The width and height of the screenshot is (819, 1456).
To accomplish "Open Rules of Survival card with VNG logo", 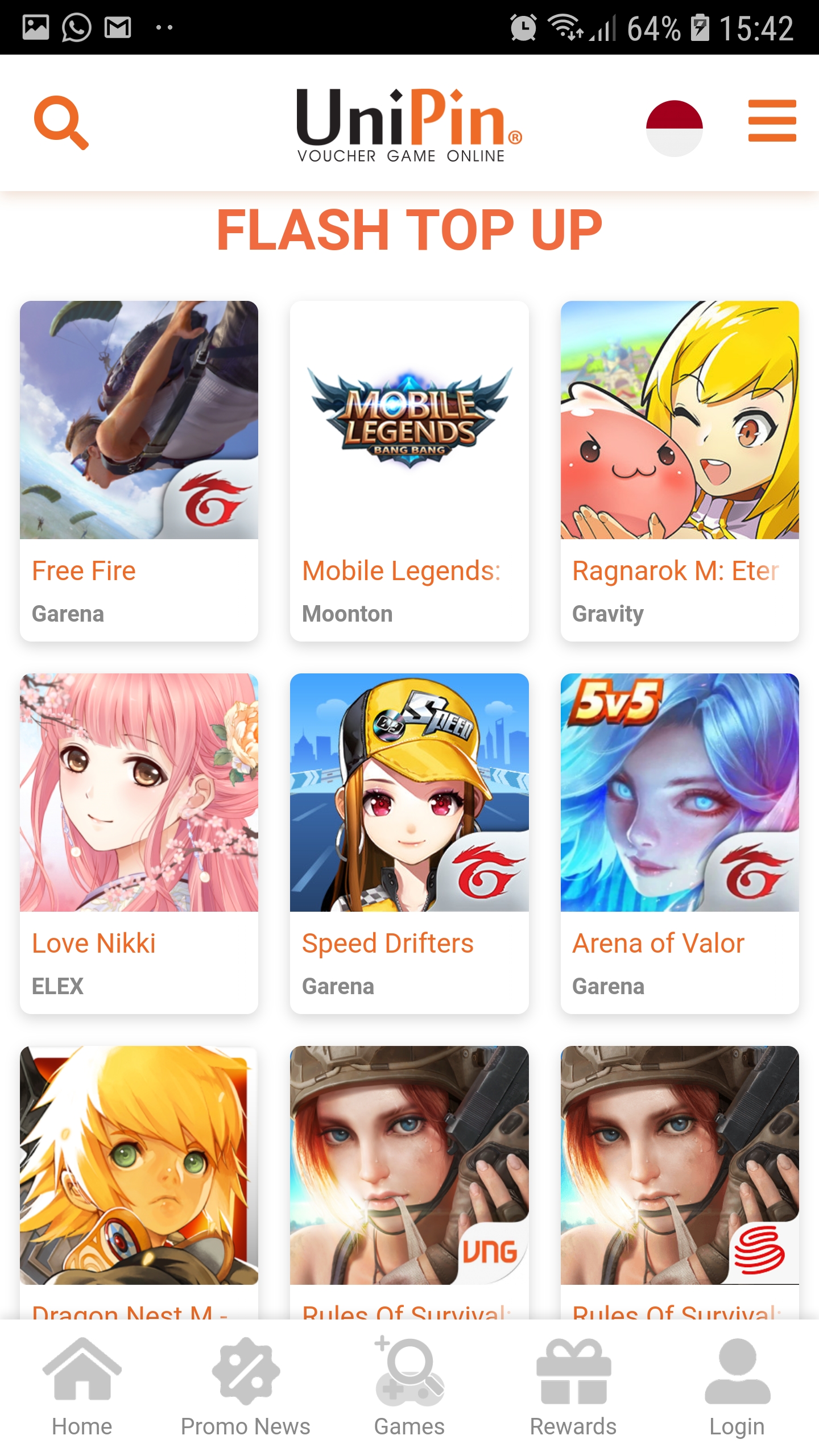I will [x=409, y=1182].
